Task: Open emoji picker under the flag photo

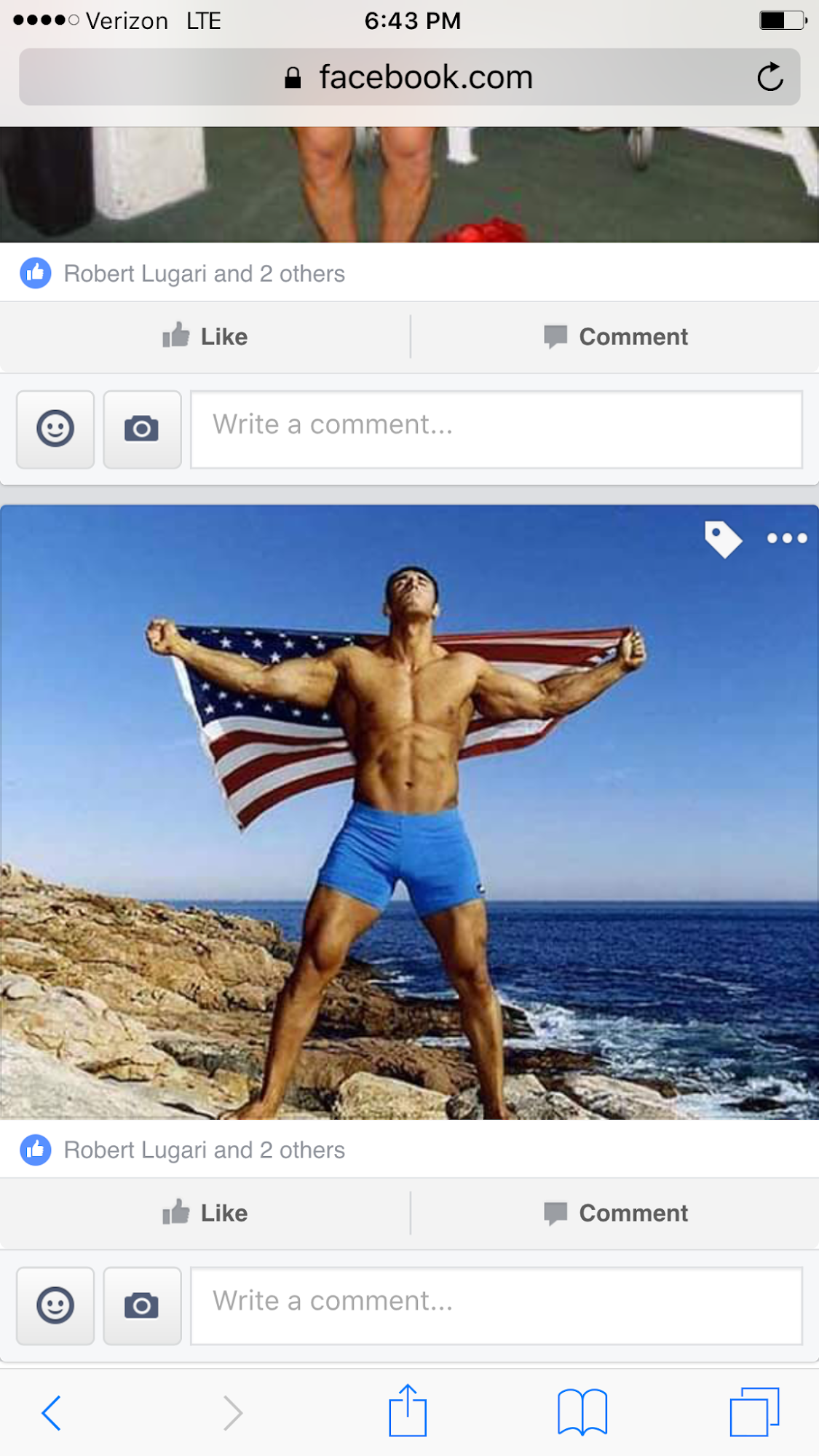Action: (55, 1305)
